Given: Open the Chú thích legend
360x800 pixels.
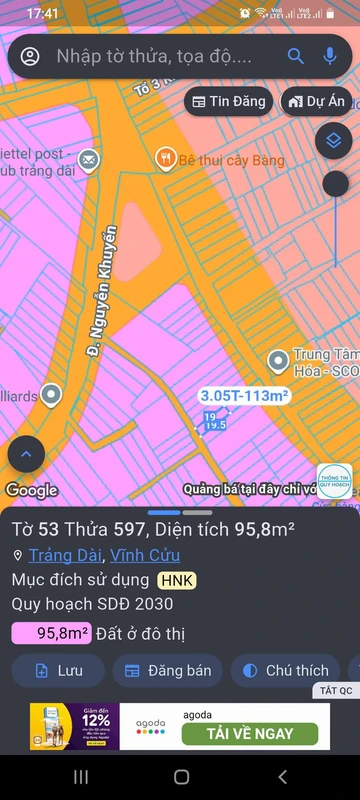Looking at the screenshot, I should click(285, 670).
